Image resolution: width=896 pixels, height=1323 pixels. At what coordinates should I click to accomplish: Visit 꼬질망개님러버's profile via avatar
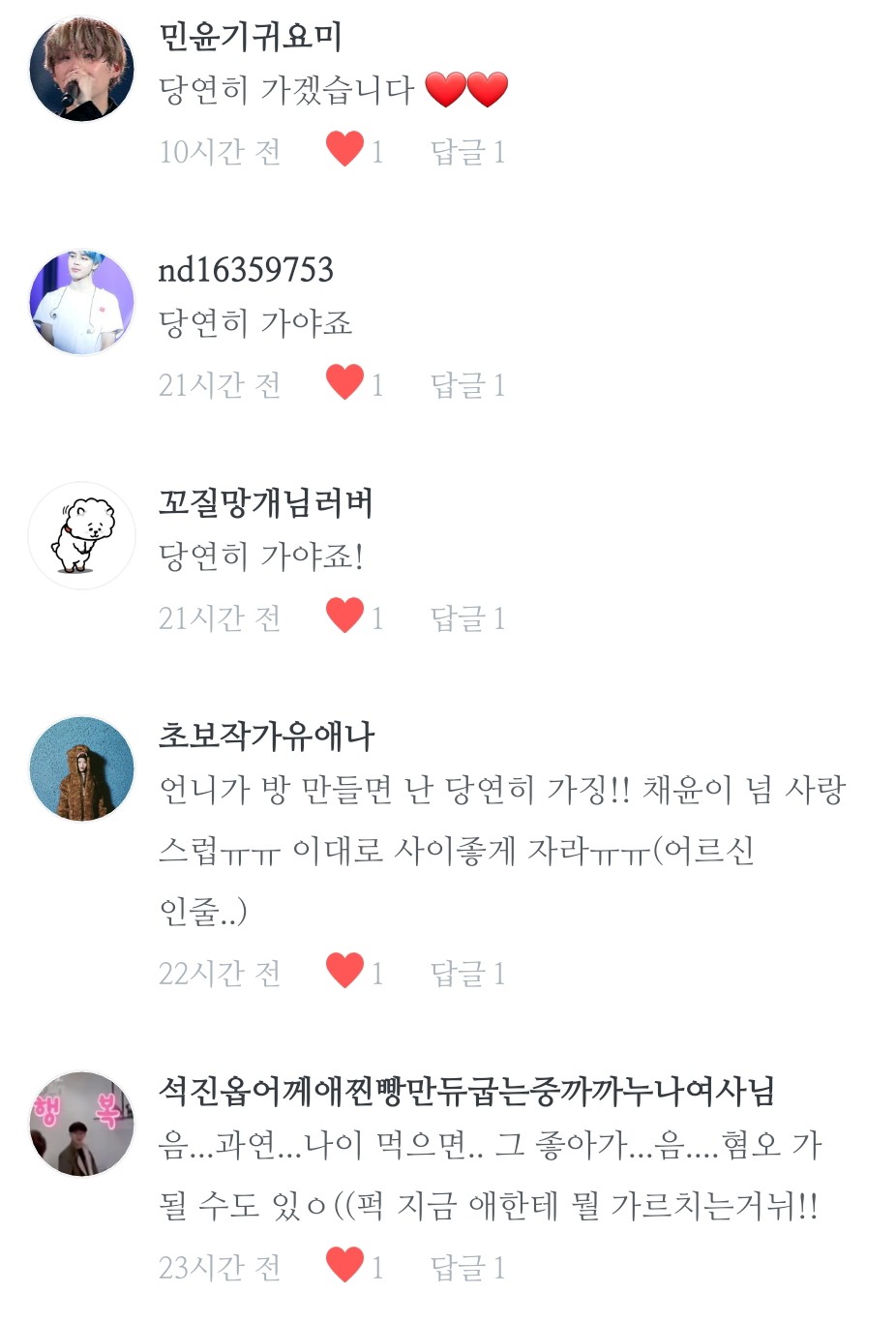[82, 535]
